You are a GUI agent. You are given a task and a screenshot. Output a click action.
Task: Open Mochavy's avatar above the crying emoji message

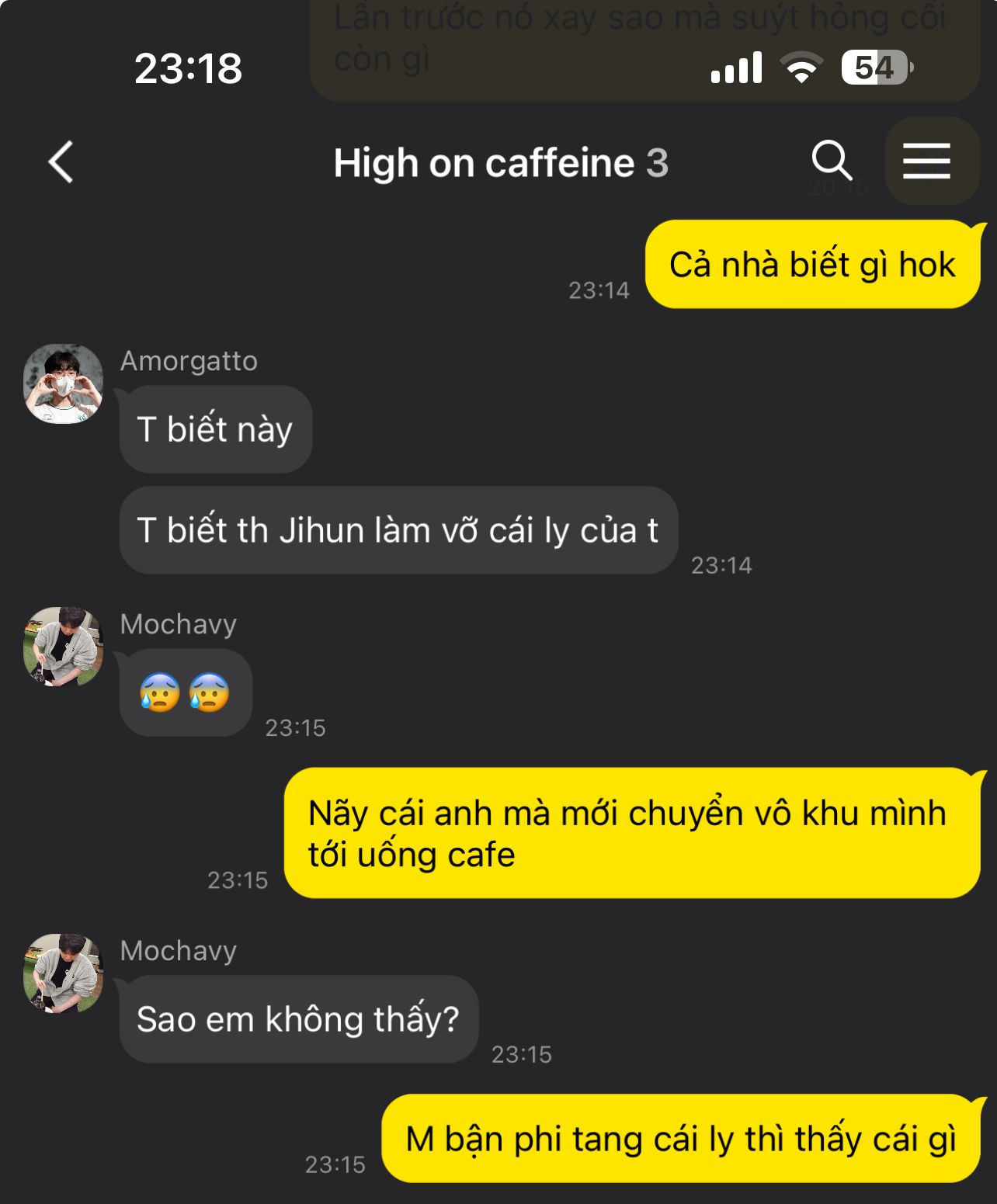(x=64, y=647)
